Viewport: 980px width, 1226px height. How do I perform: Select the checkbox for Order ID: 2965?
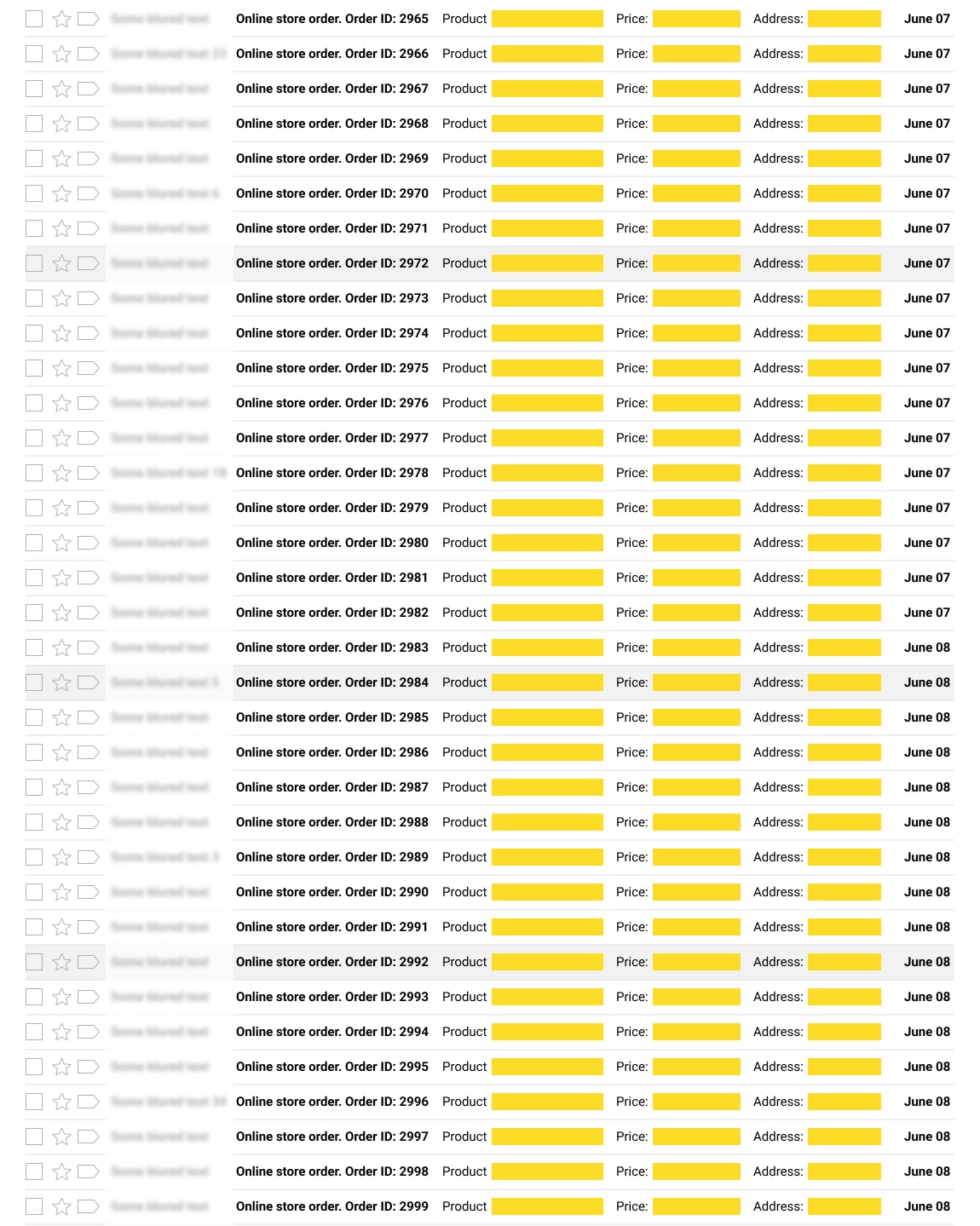(x=34, y=19)
